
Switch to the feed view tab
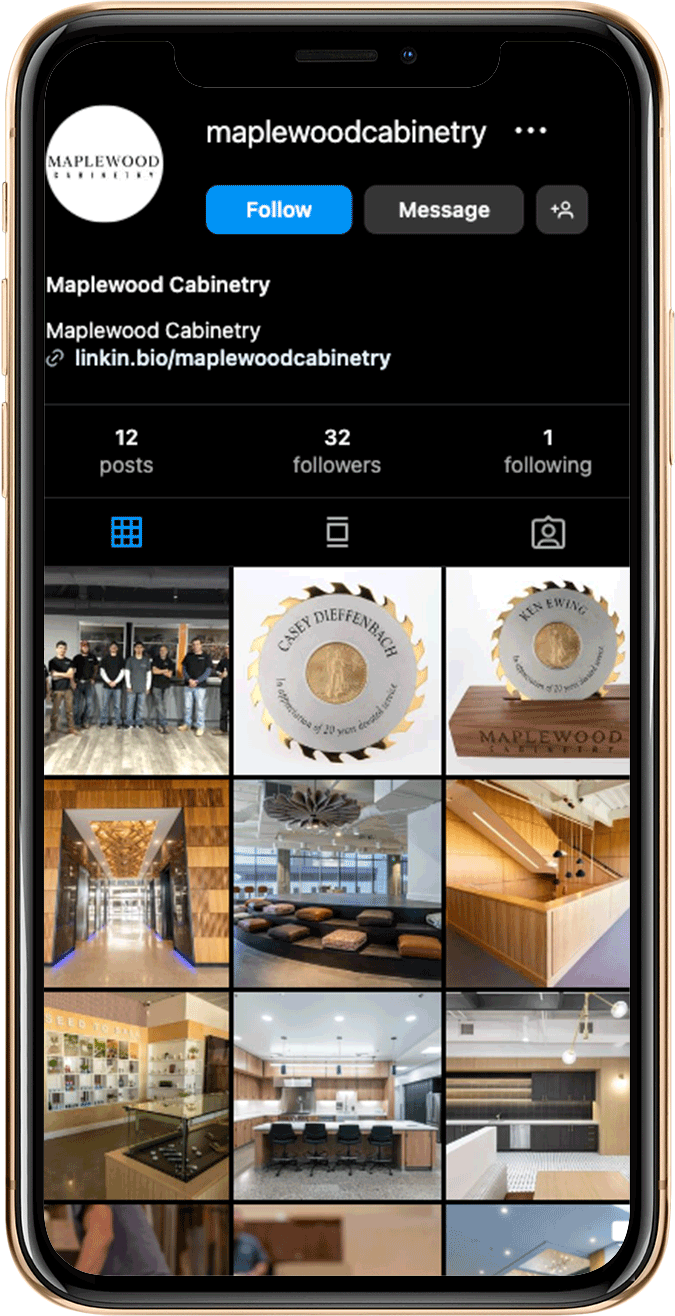click(337, 533)
